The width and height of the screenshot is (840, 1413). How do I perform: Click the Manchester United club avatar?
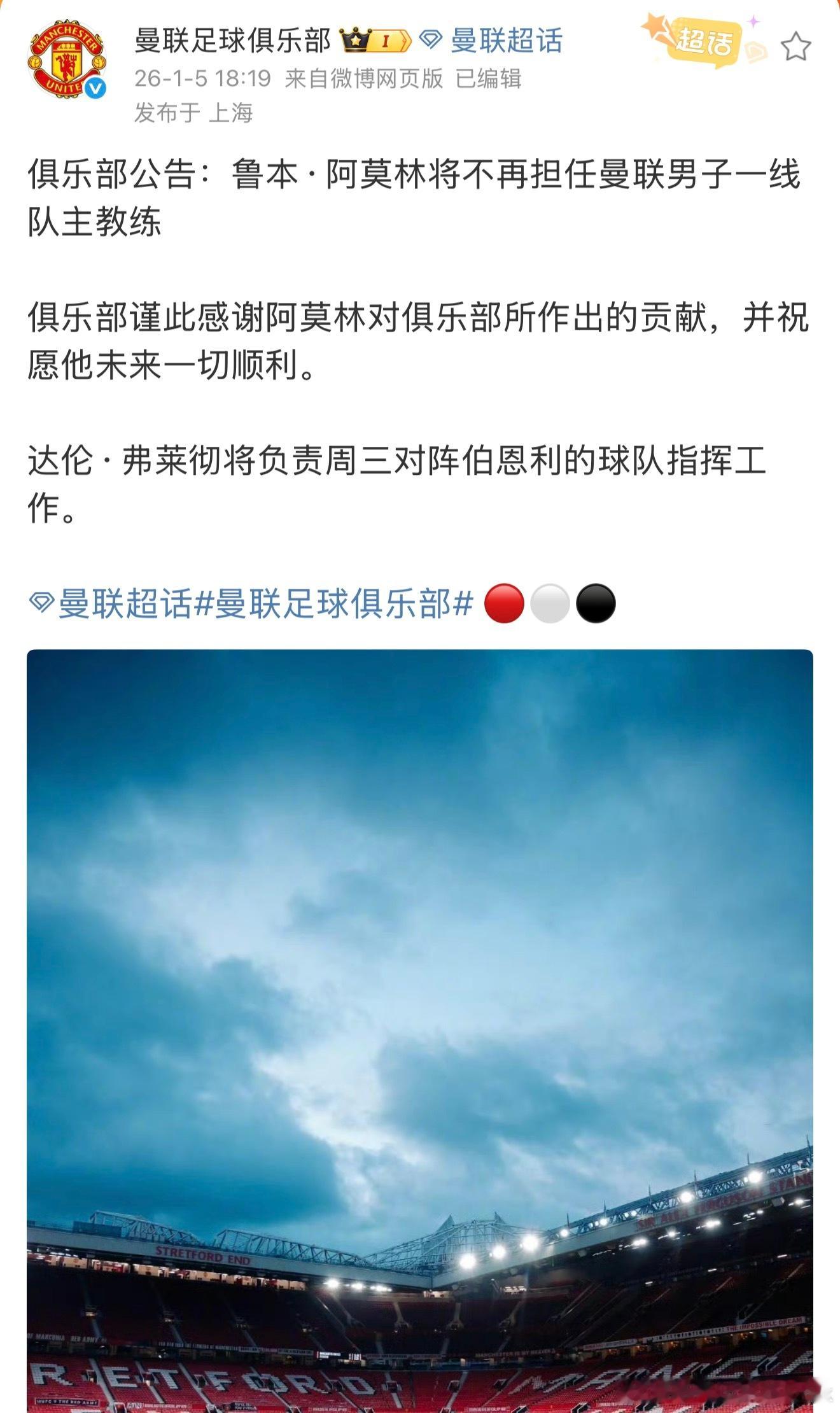point(66,60)
